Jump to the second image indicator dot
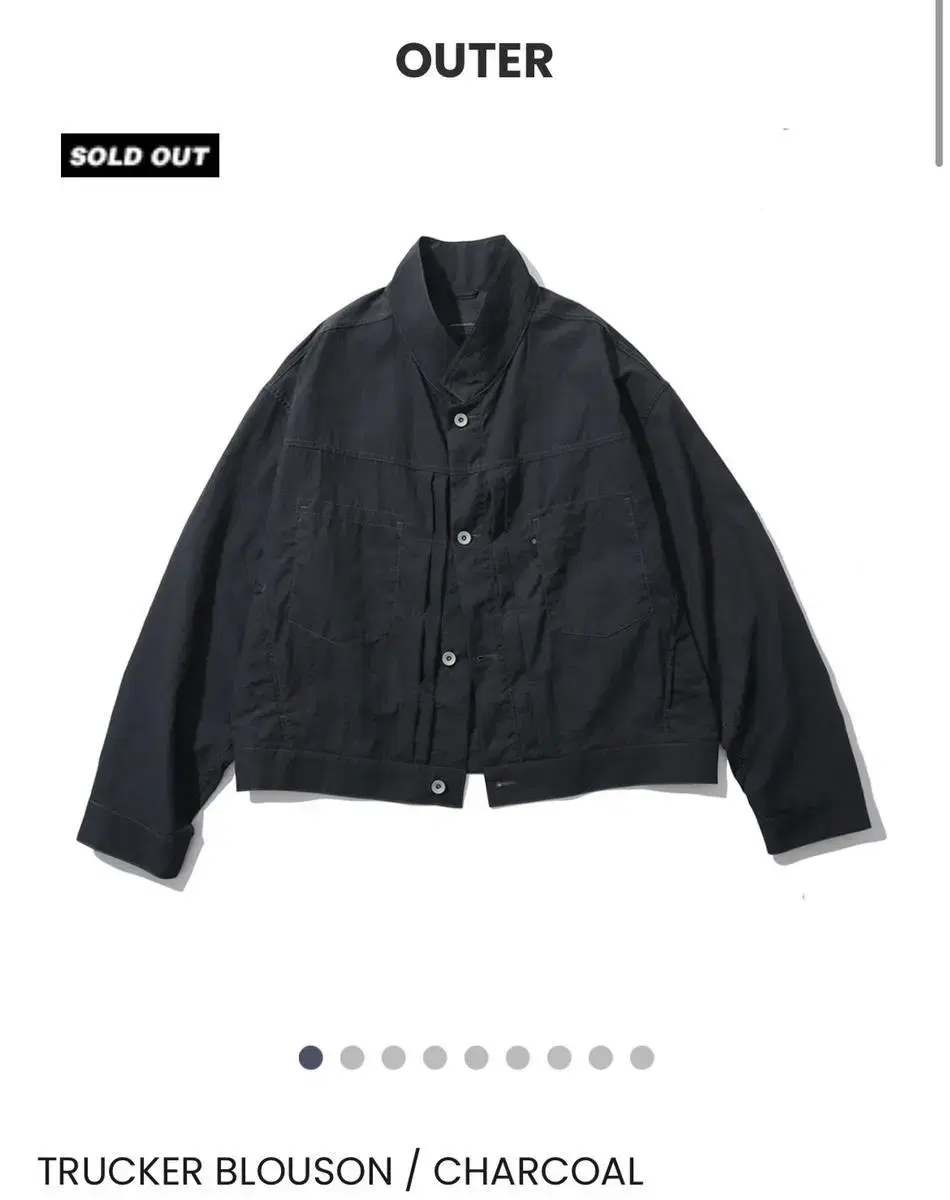Image resolution: width=950 pixels, height=1200 pixels. pos(352,1058)
